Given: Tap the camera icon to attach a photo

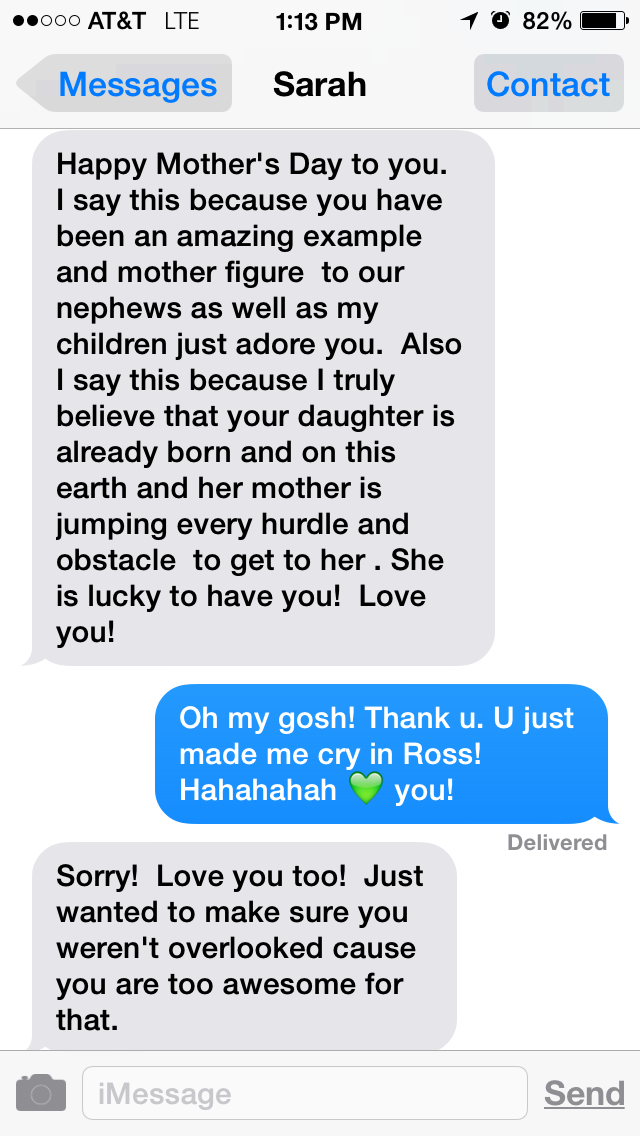Looking at the screenshot, I should click(x=41, y=1092).
